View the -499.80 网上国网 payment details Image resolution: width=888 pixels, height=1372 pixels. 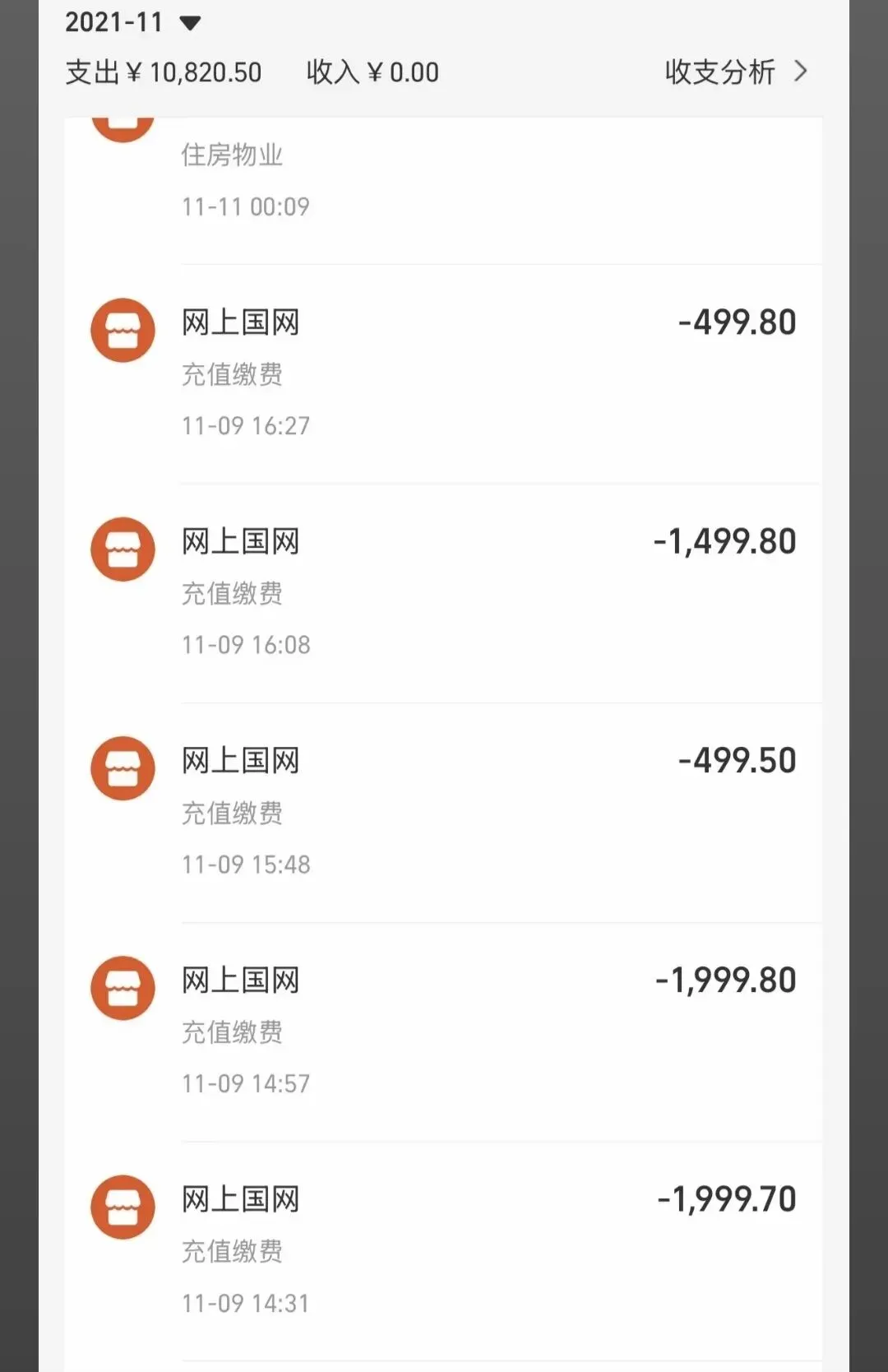tap(442, 373)
